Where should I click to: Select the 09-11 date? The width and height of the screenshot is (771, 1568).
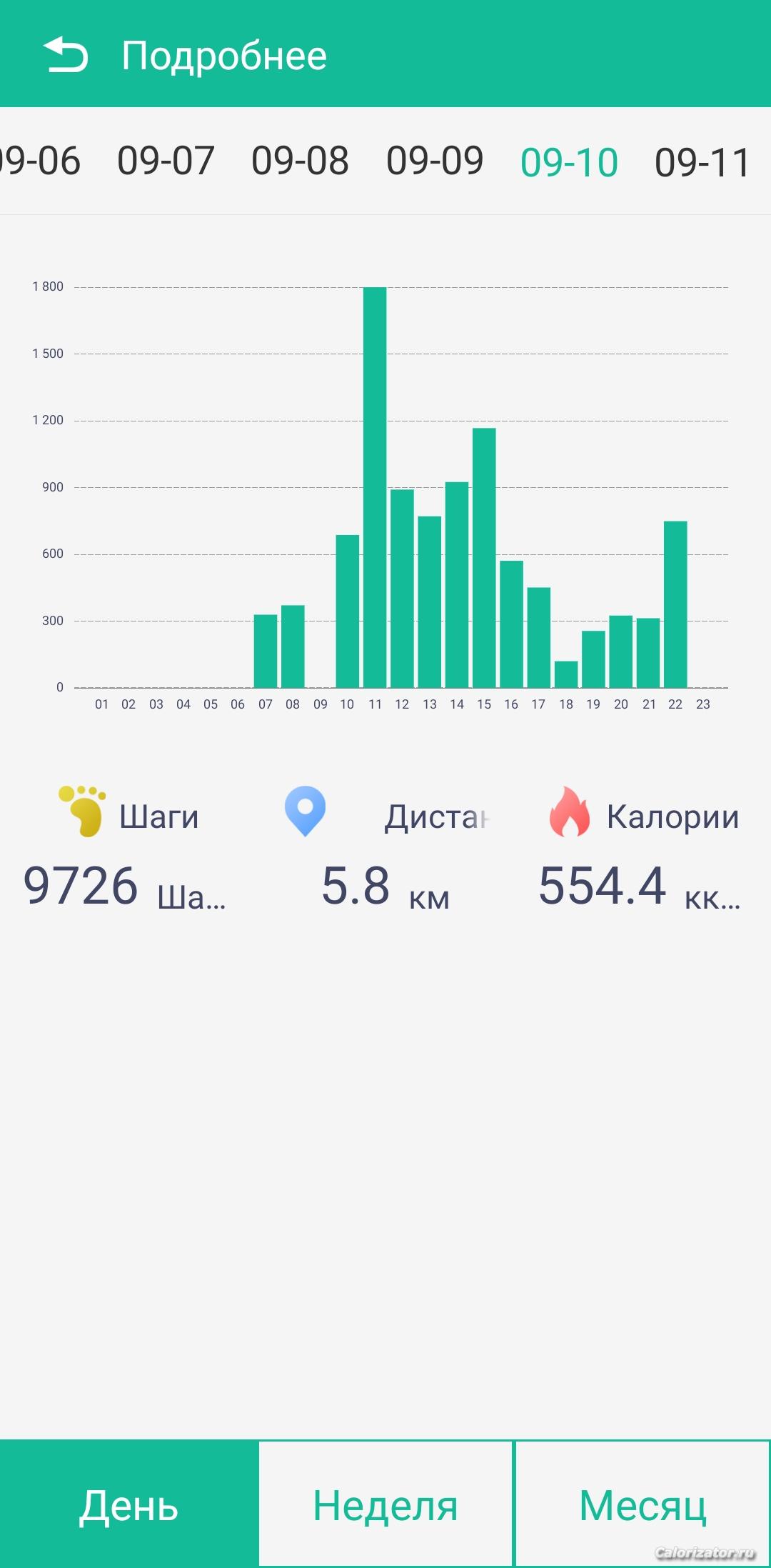[702, 162]
